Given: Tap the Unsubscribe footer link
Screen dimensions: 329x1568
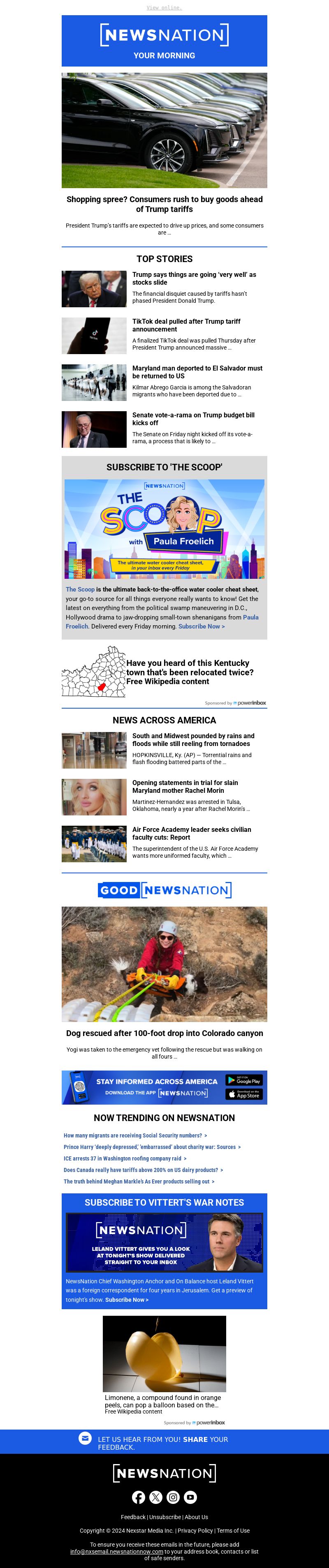Looking at the screenshot, I should click(164, 1517).
